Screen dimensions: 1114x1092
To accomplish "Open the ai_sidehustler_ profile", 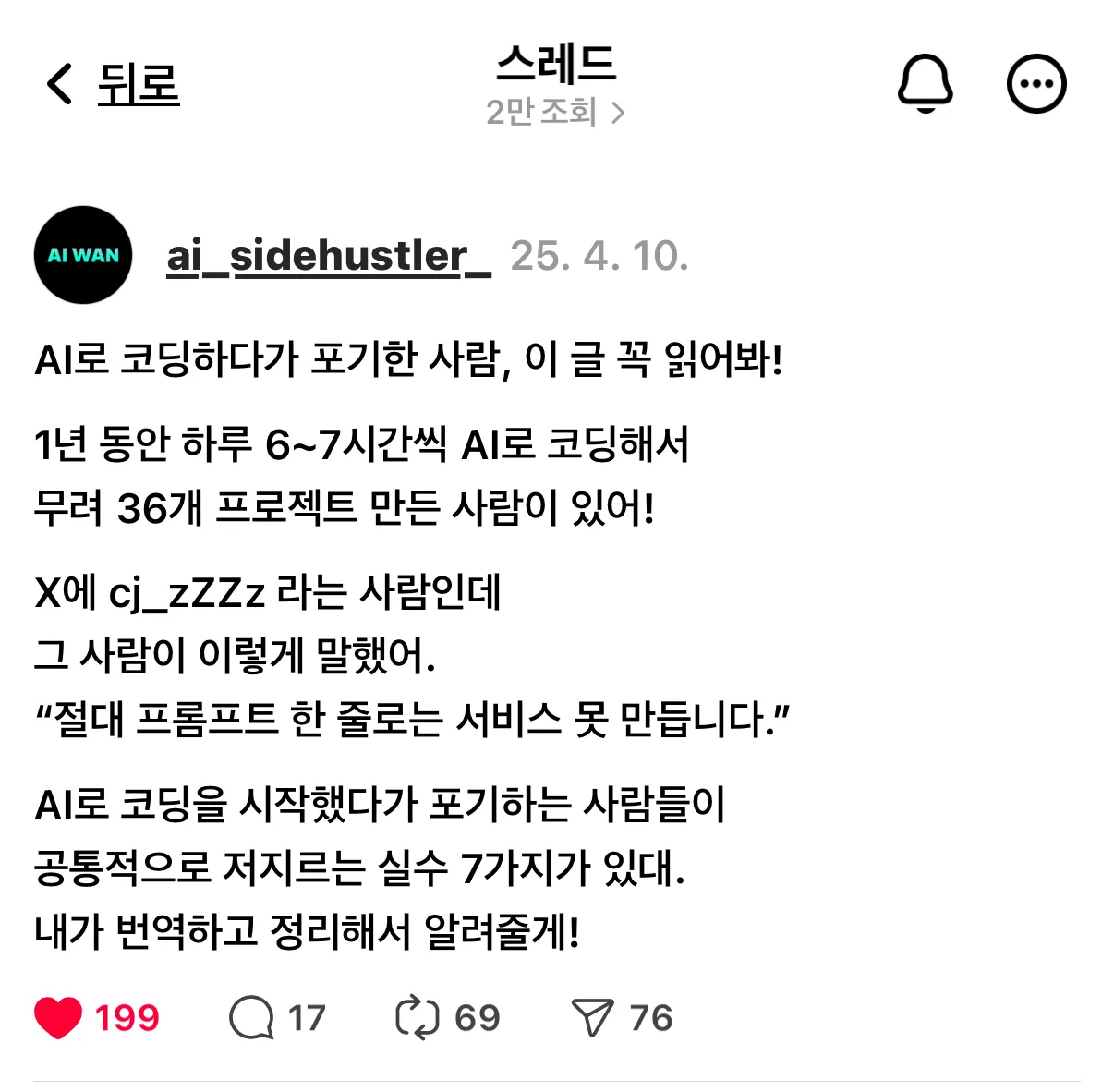I will pos(328,256).
